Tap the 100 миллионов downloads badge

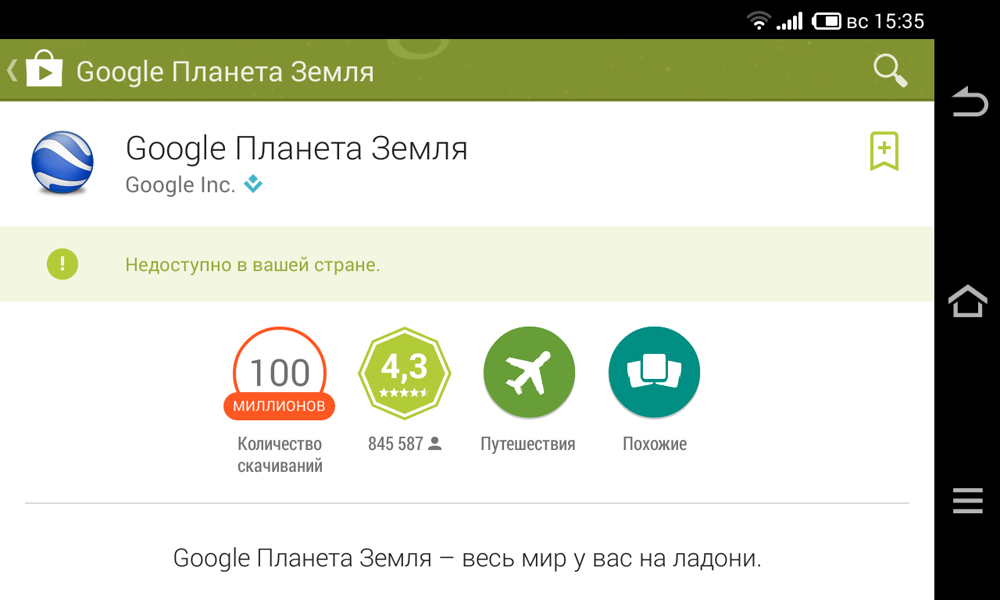point(280,375)
